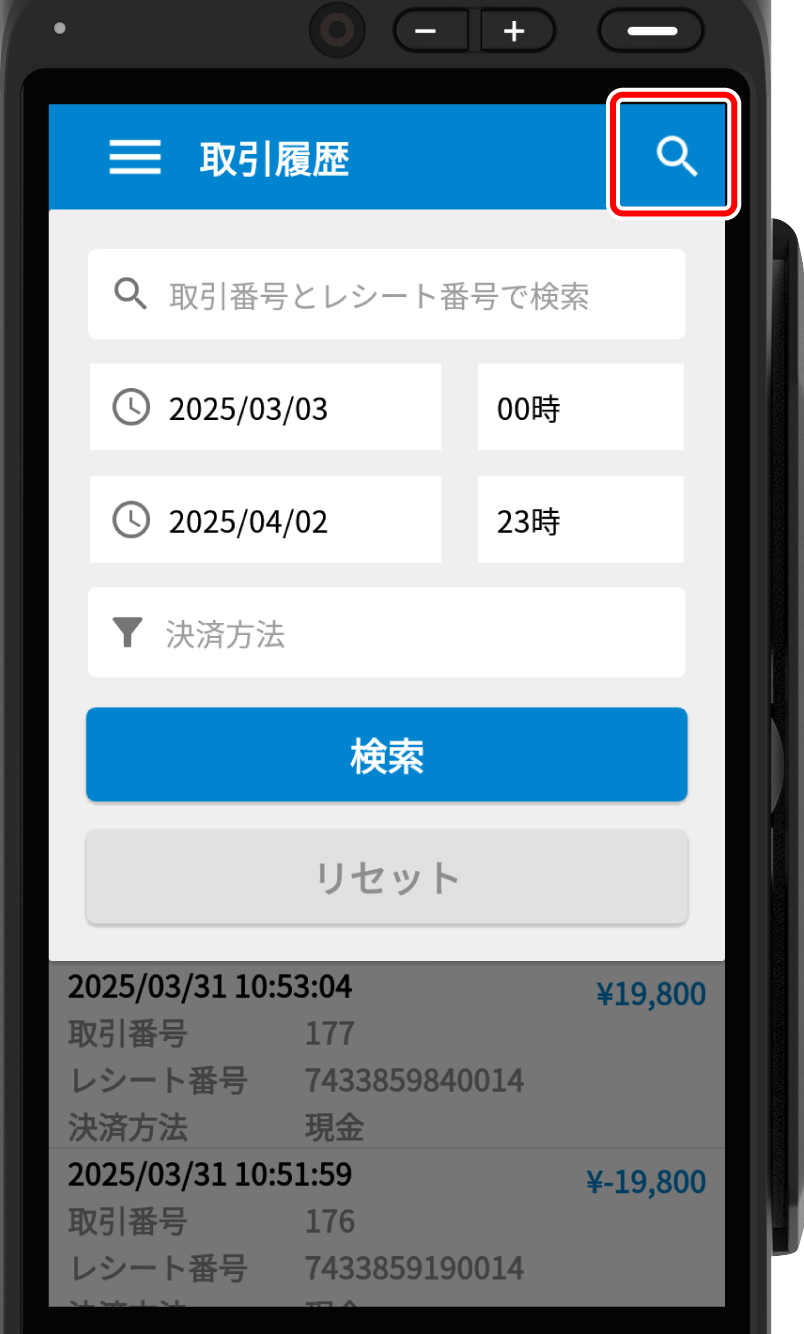Image resolution: width=804 pixels, height=1334 pixels.
Task: Tap the 検索 button
Action: point(386,755)
